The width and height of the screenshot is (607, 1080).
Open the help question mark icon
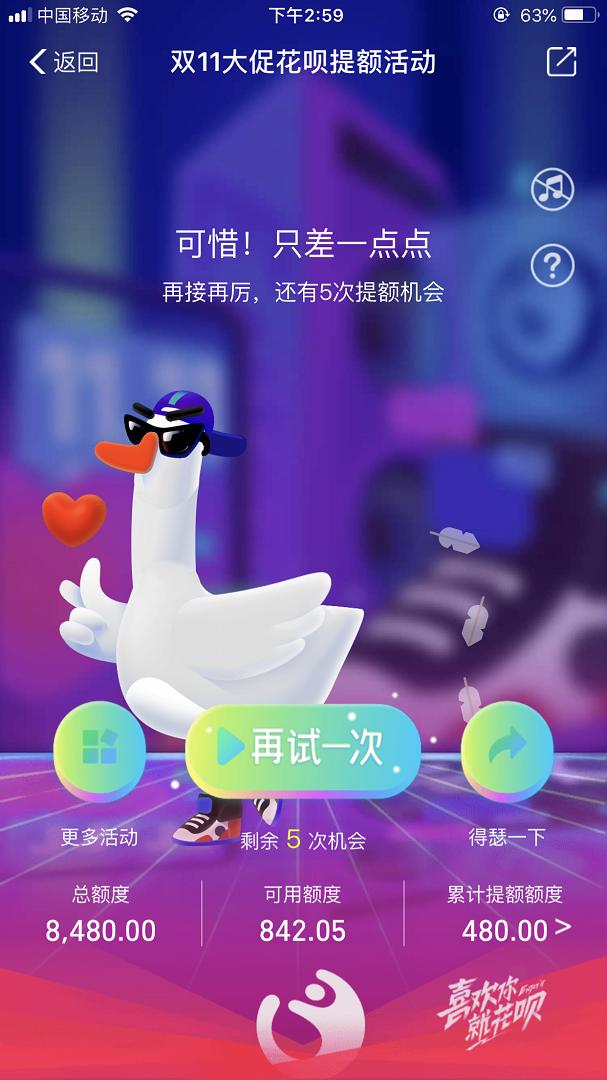click(x=553, y=265)
